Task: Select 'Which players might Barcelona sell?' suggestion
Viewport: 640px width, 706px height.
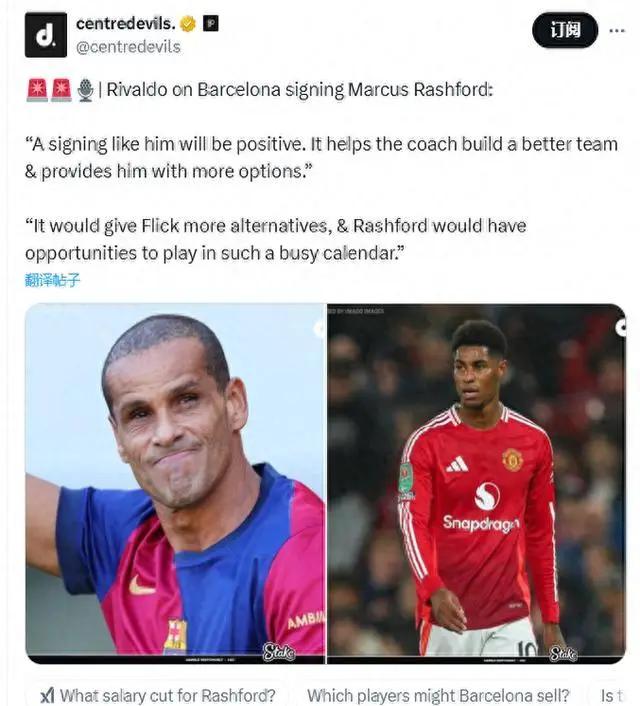Action: (438, 695)
